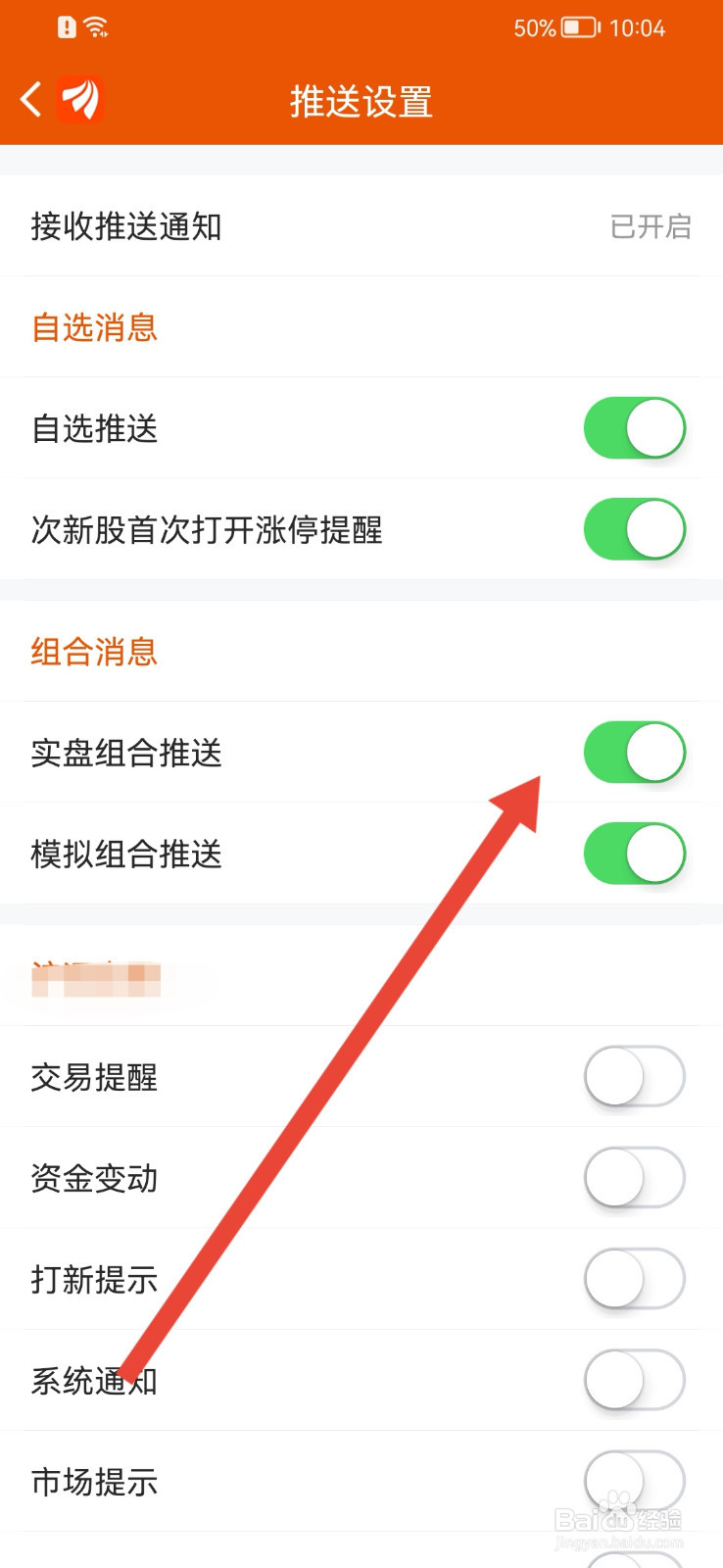Toggle off 自选推送 switch
Screen dimensions: 723x1568
pyautogui.click(x=635, y=428)
